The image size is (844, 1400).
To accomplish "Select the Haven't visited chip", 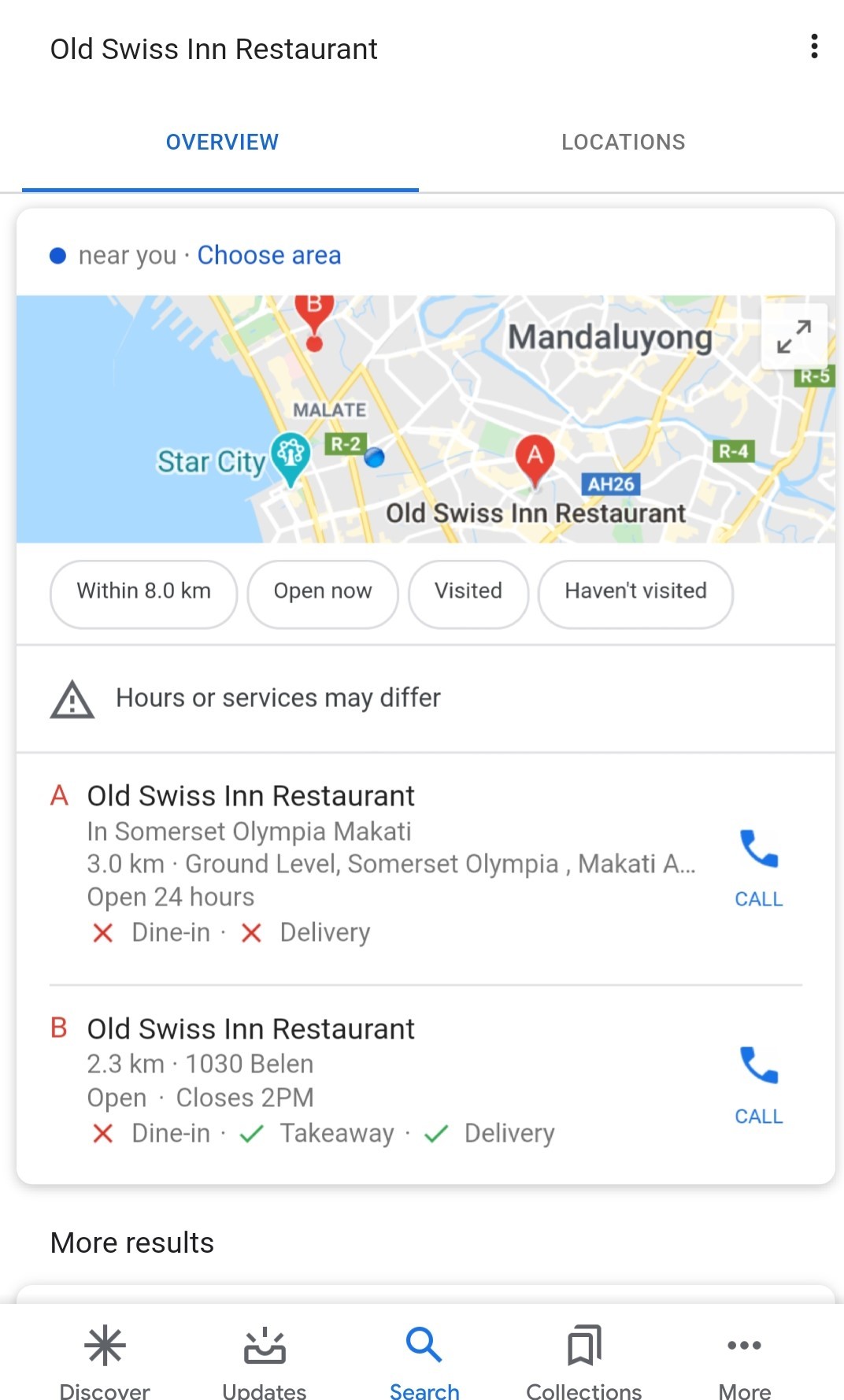I will tap(635, 591).
